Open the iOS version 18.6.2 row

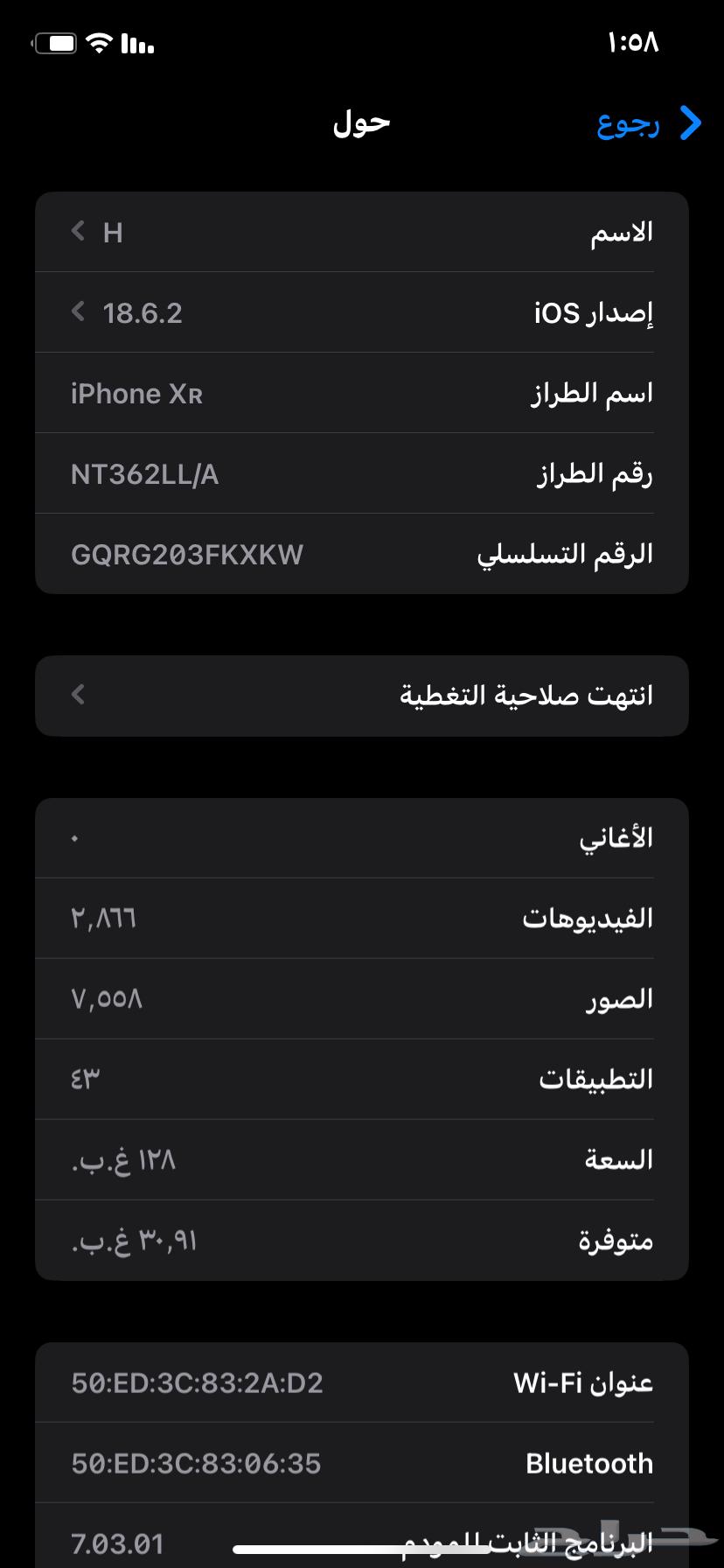point(362,311)
